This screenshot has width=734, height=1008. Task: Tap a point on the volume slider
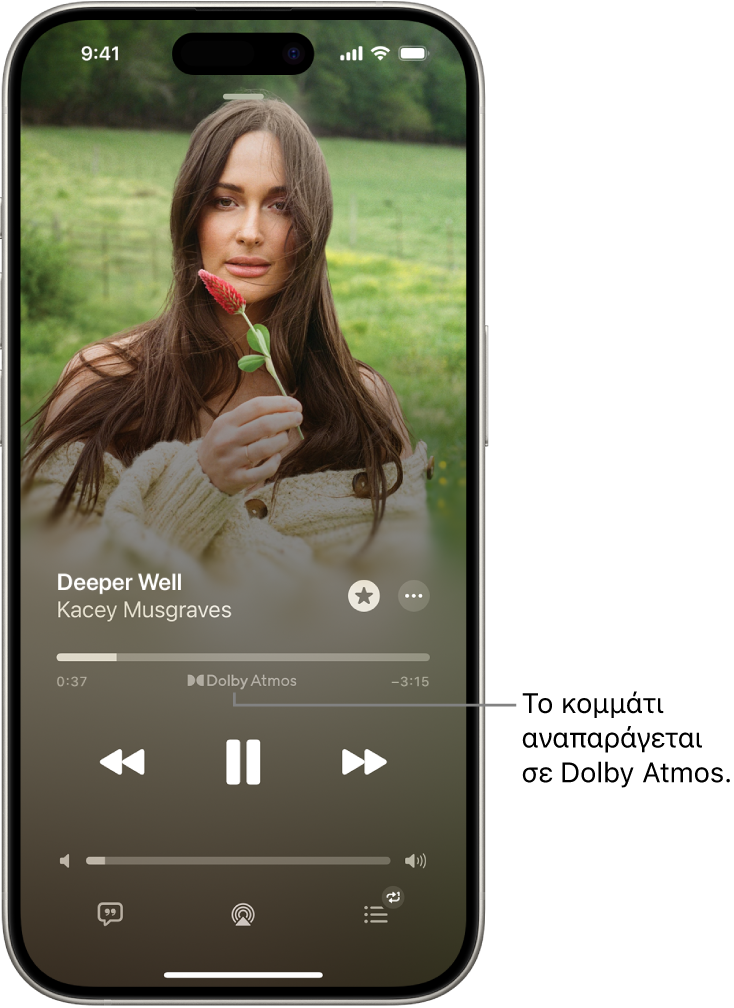(x=240, y=860)
